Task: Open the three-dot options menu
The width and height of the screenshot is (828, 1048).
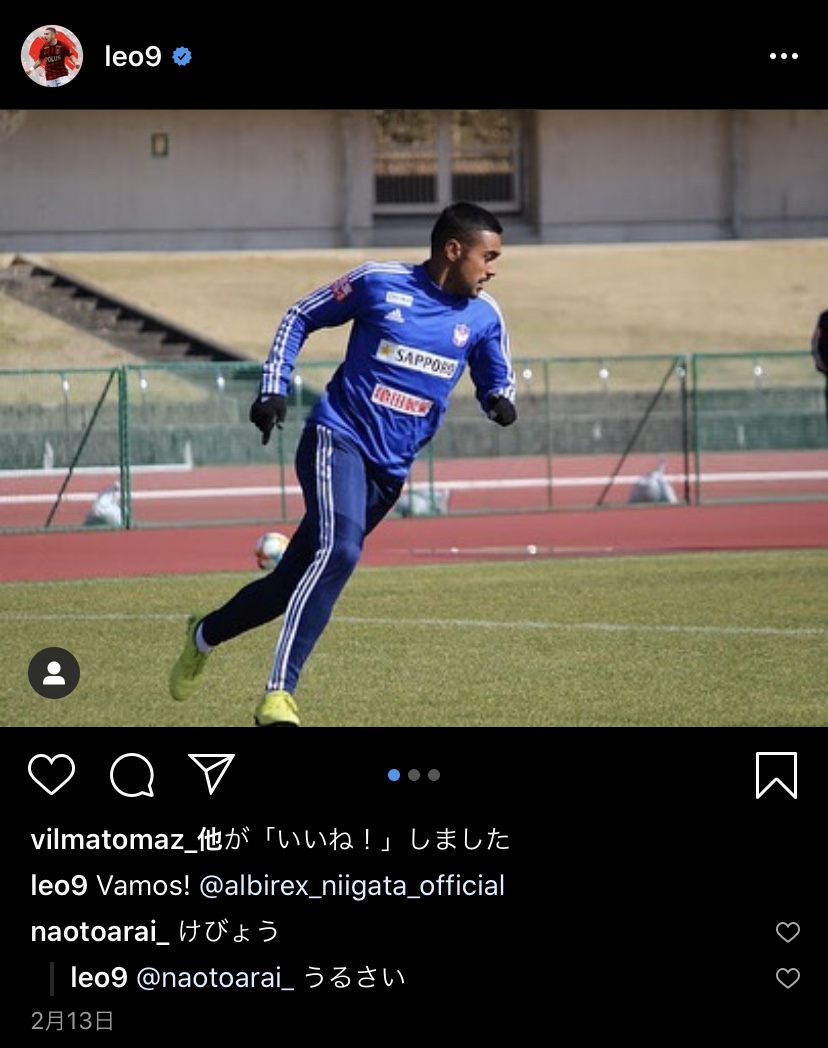Action: click(784, 56)
